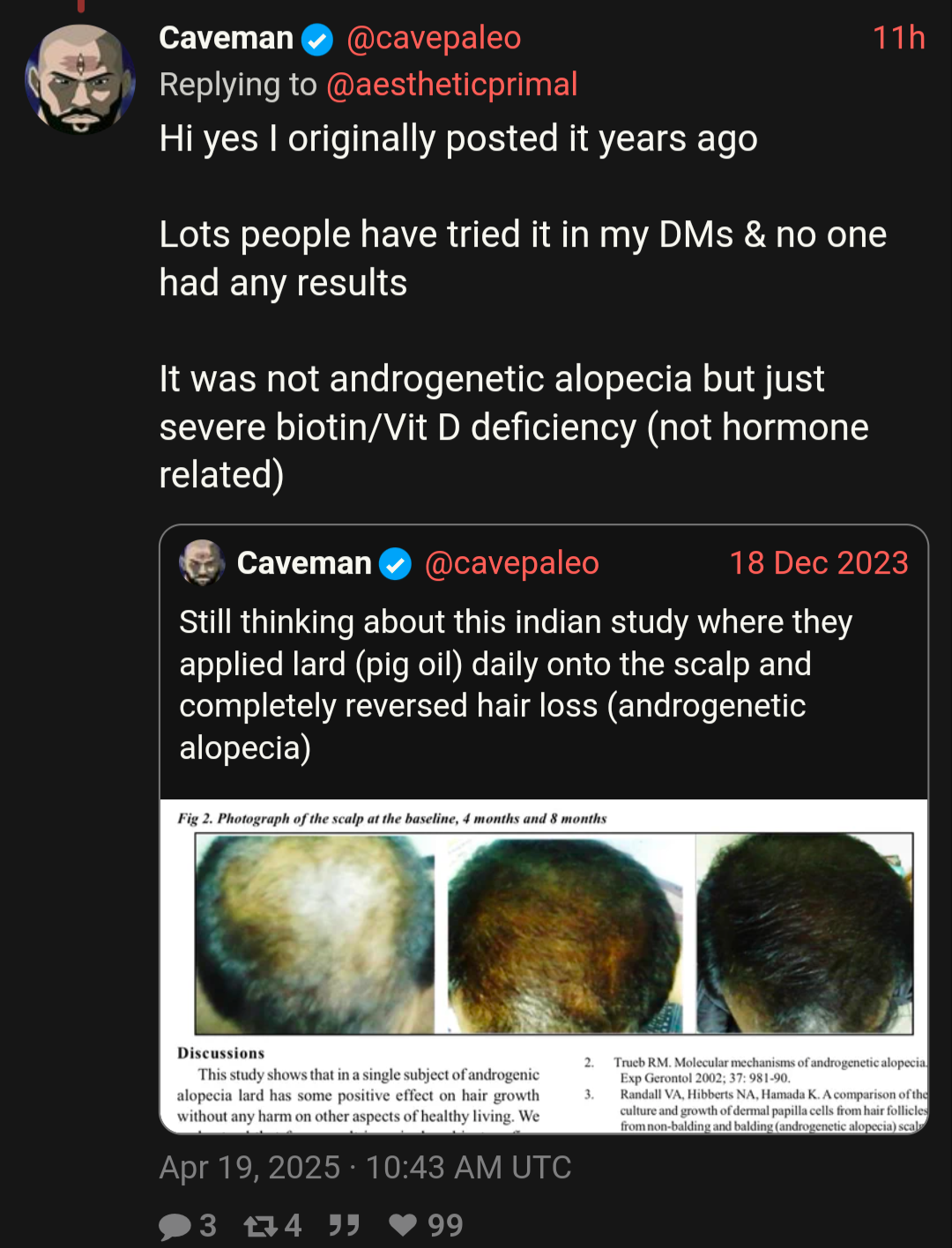Screen dimensions: 952x1248
Task: Quote this post
Action: [x=344, y=1225]
